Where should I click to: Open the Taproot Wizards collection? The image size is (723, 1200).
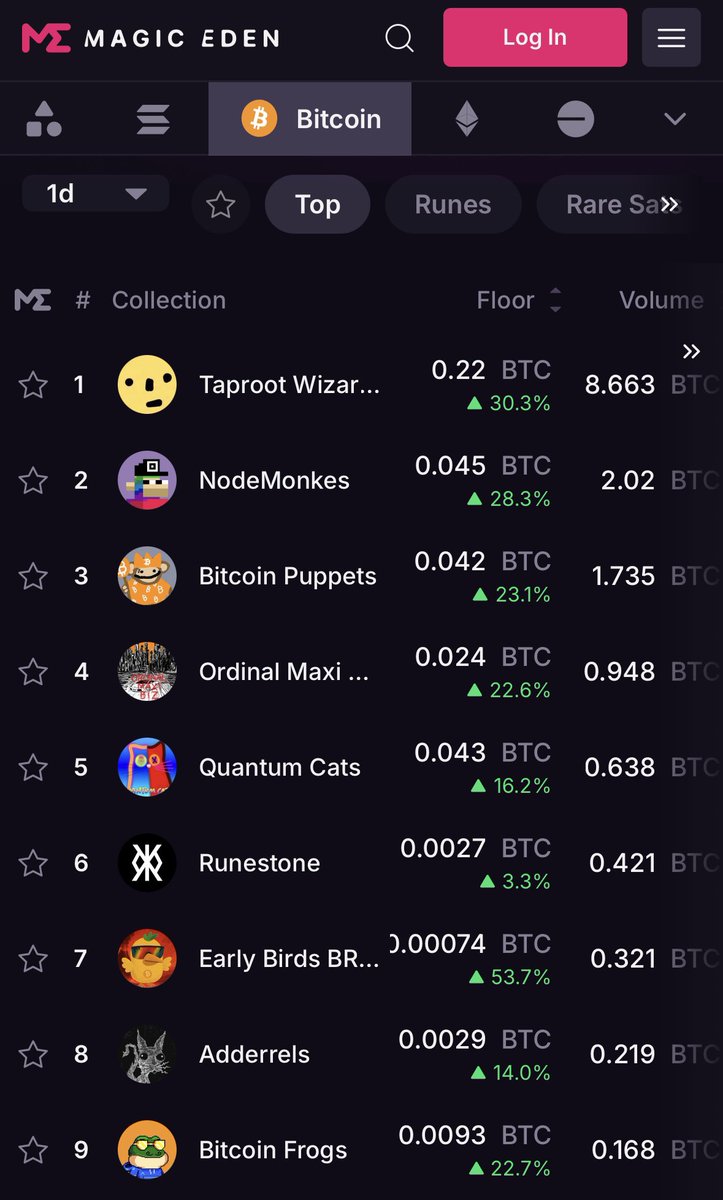[x=290, y=385]
